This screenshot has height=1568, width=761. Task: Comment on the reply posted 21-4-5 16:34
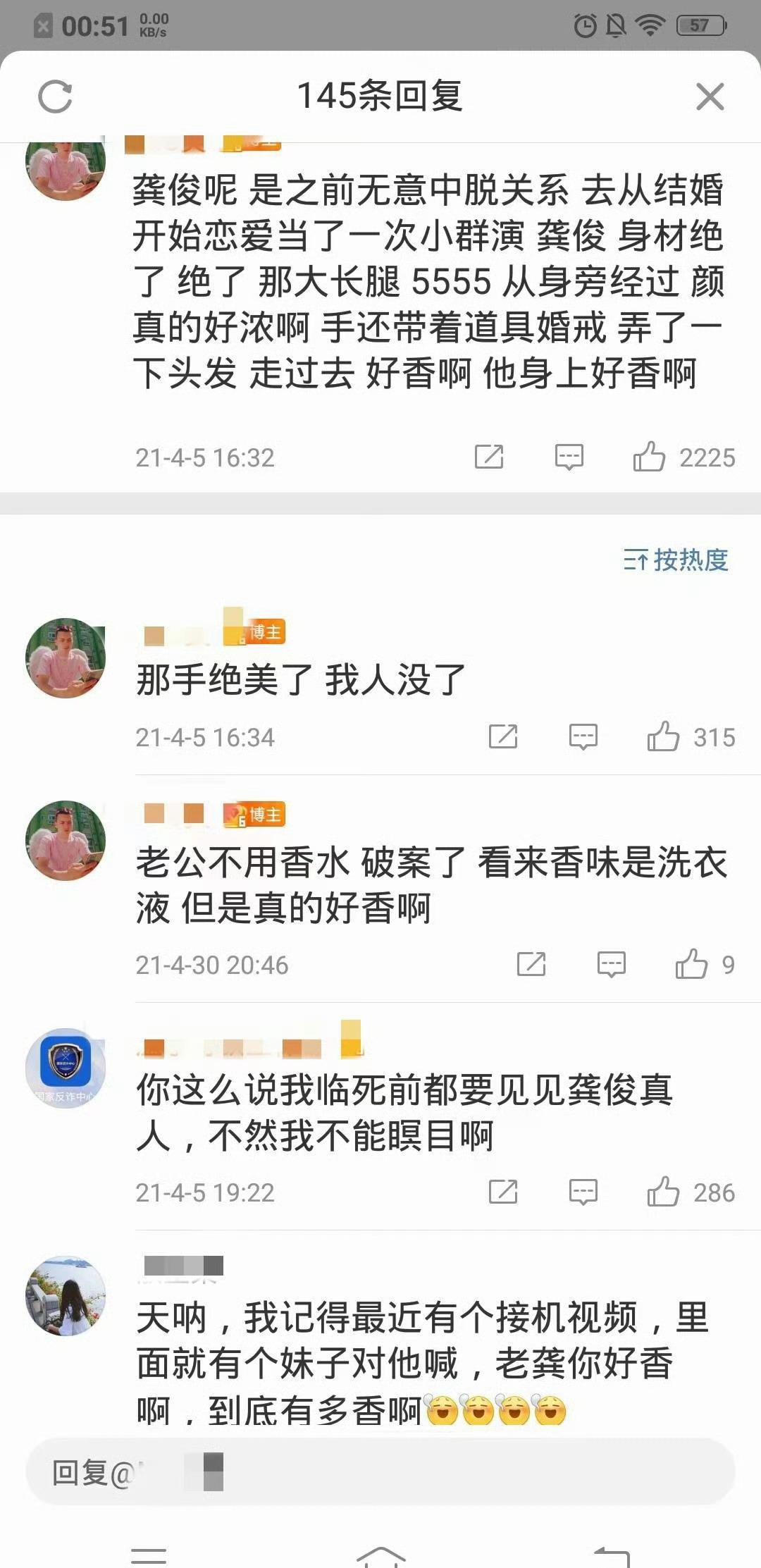click(x=583, y=736)
